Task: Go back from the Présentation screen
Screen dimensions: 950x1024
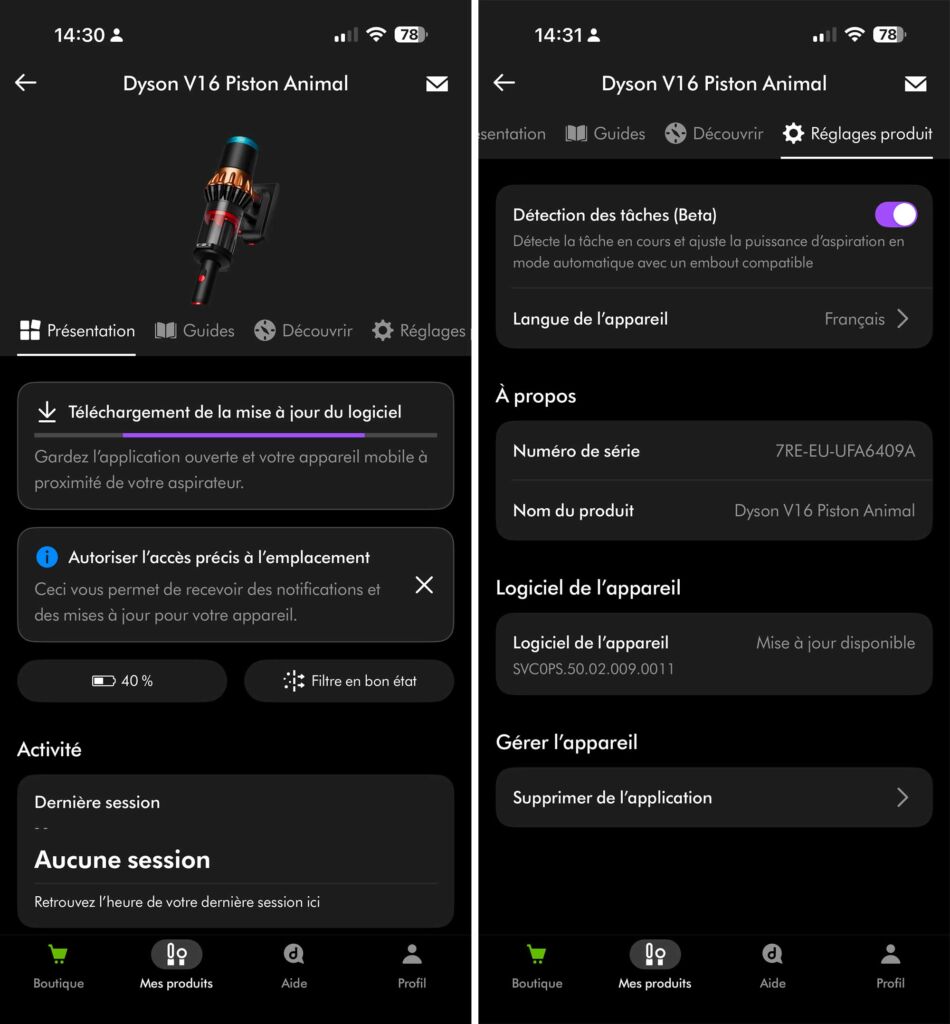Action: click(x=26, y=83)
